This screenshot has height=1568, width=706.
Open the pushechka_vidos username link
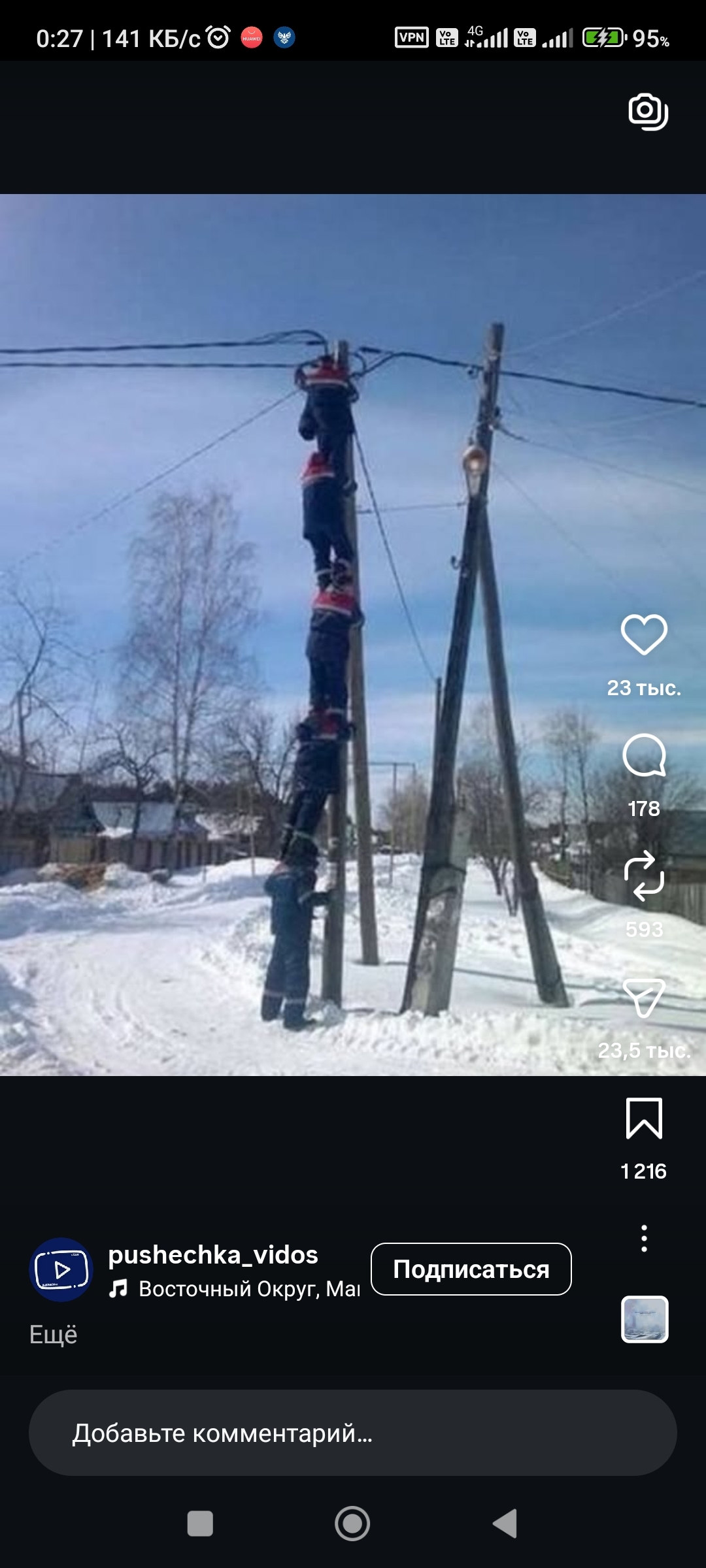tap(213, 1255)
